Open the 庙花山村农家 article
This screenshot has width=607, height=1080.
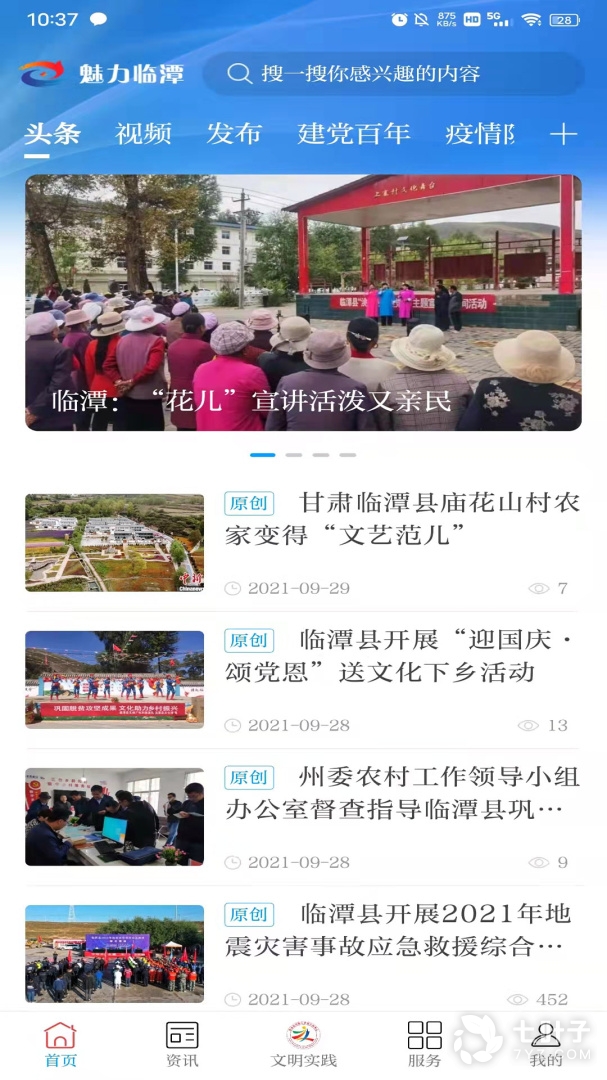[400, 519]
